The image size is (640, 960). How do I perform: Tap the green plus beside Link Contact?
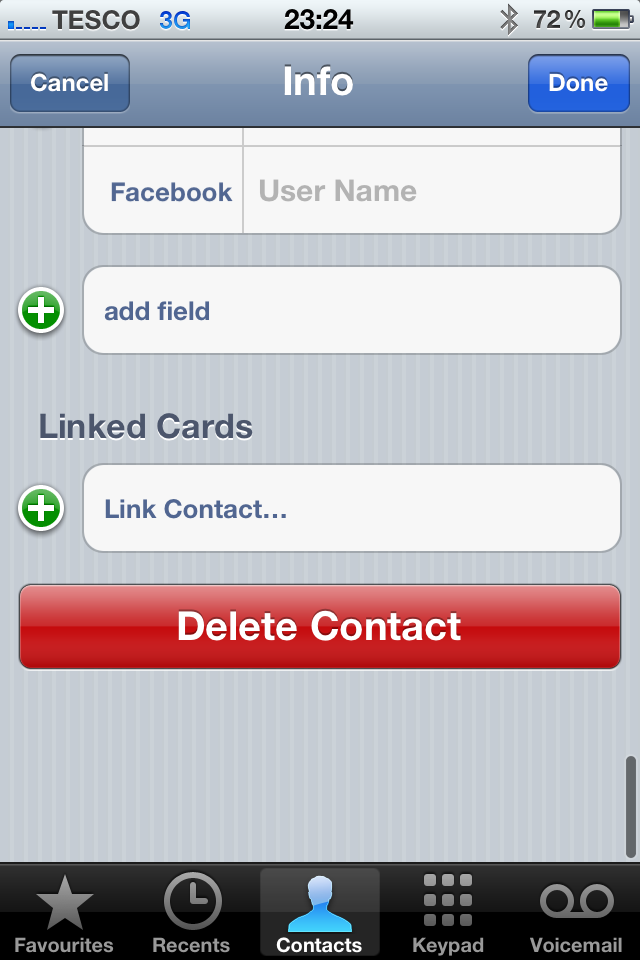tap(41, 509)
